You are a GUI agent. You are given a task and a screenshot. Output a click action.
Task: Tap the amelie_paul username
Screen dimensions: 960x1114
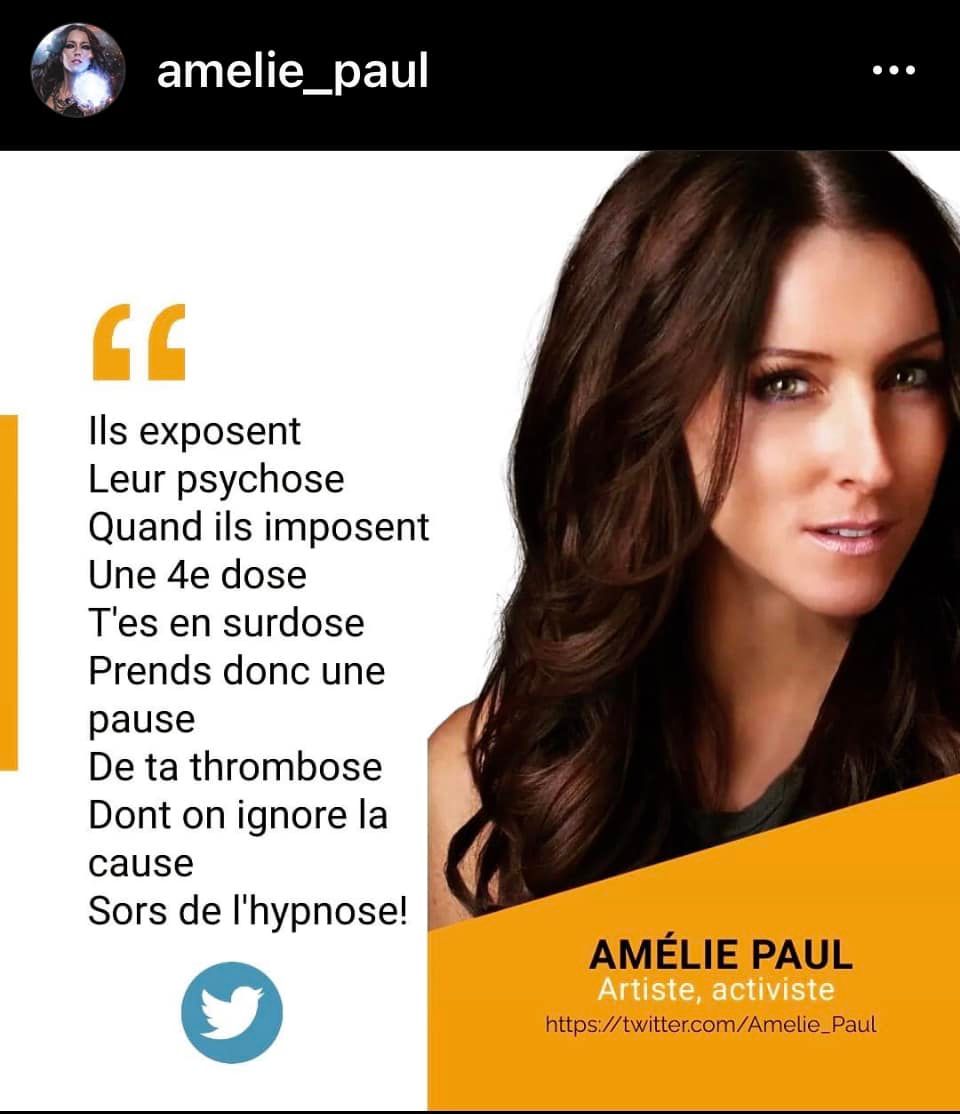click(x=292, y=71)
